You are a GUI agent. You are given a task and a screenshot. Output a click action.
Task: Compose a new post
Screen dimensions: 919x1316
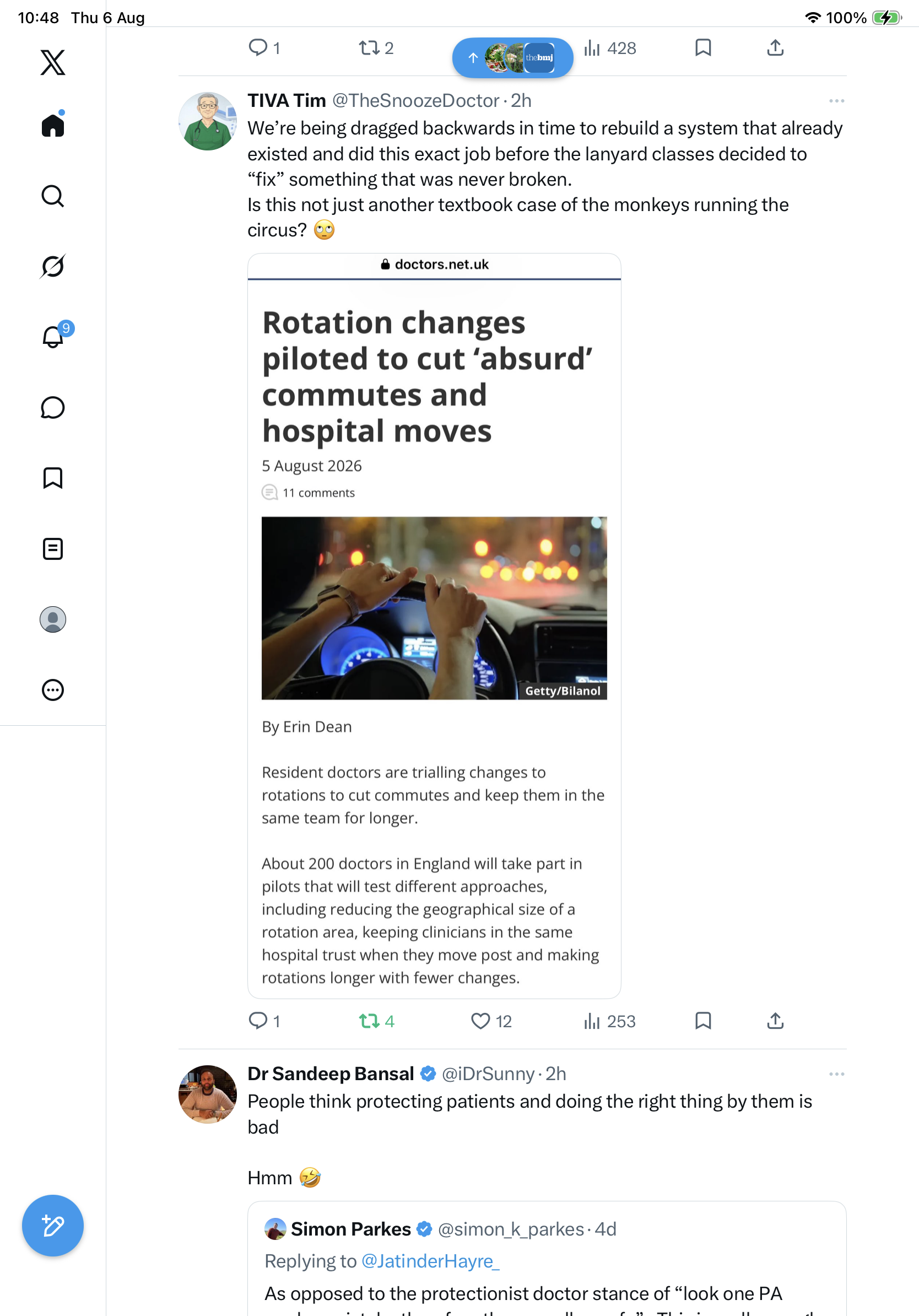[x=53, y=1226]
